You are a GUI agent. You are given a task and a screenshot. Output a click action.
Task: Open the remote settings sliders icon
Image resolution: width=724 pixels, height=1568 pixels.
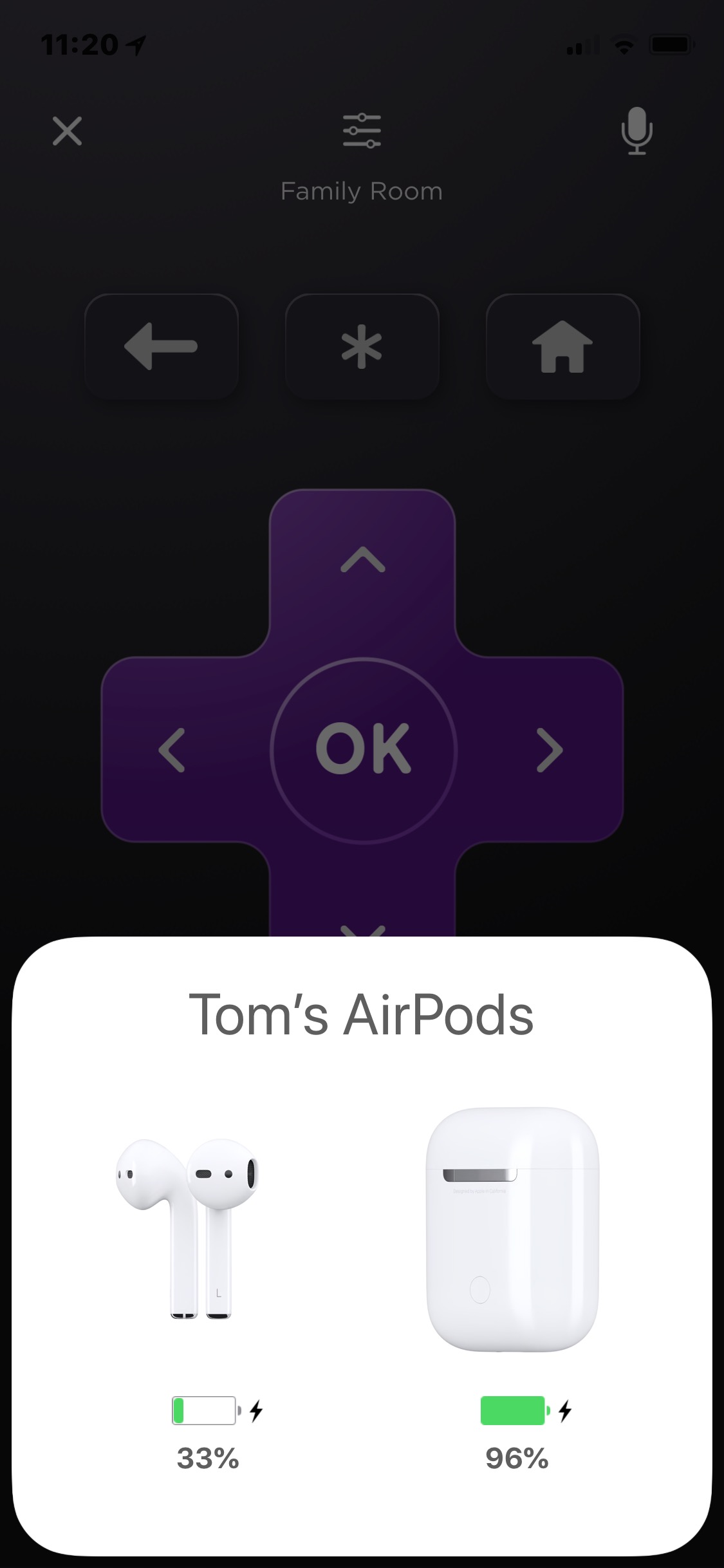click(x=362, y=131)
